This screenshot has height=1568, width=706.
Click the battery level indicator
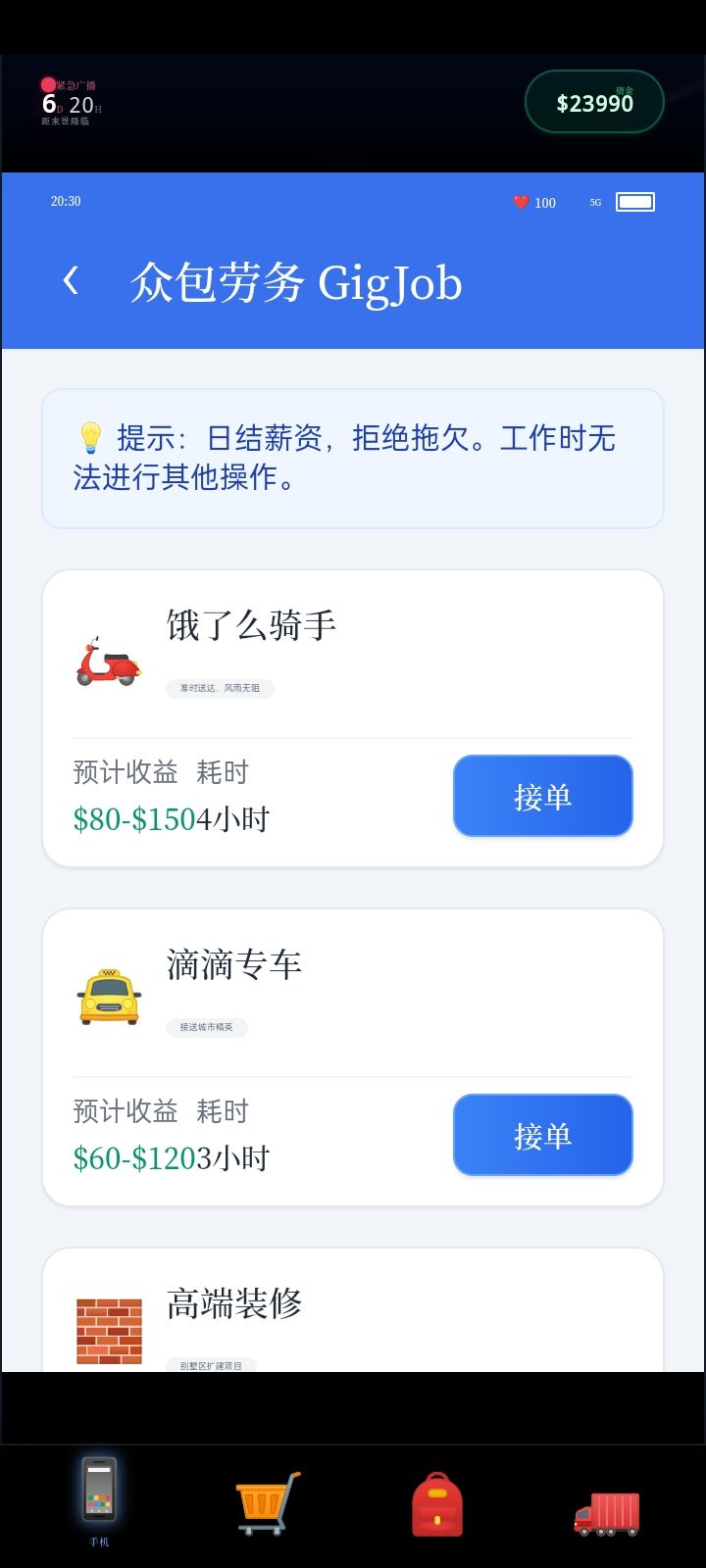click(633, 202)
